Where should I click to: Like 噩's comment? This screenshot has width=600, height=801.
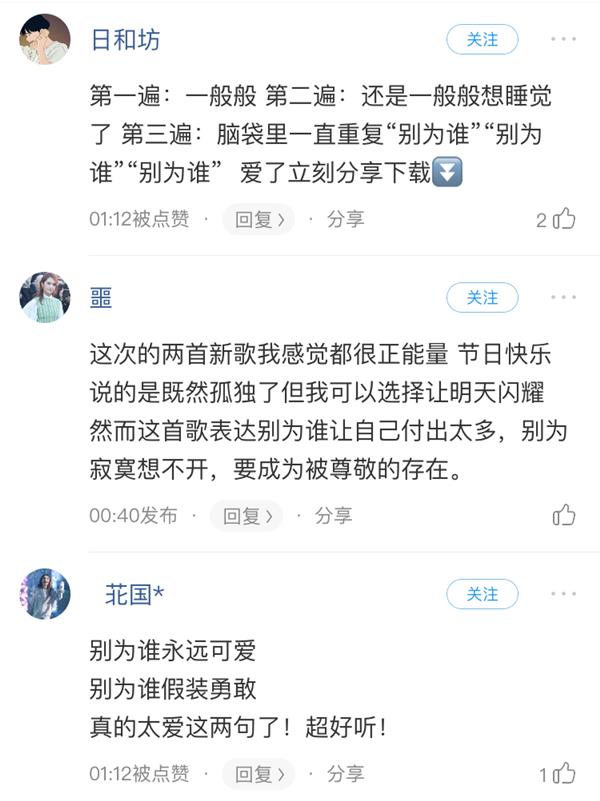pos(565,516)
